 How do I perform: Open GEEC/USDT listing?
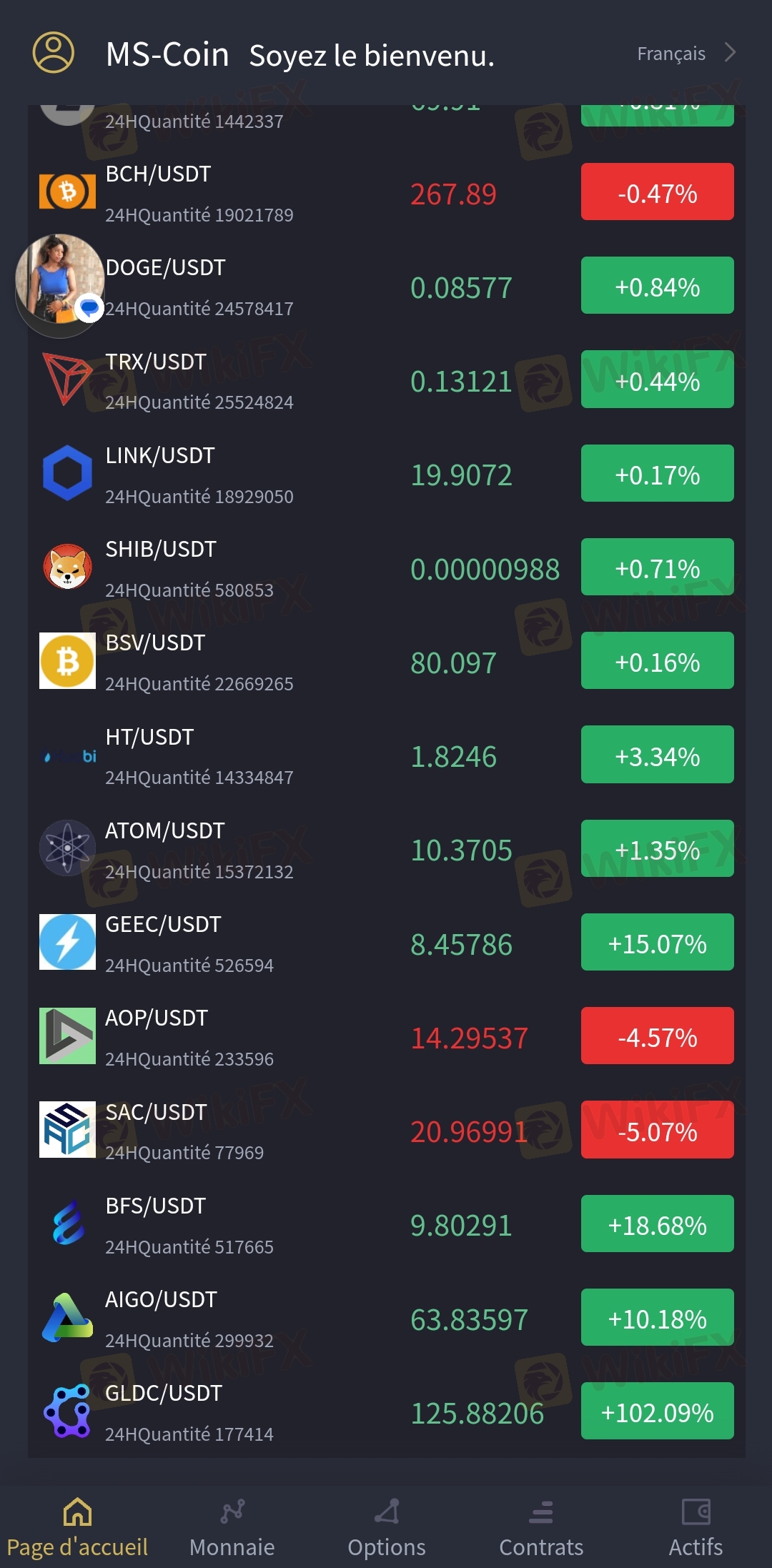pyautogui.click(x=386, y=943)
